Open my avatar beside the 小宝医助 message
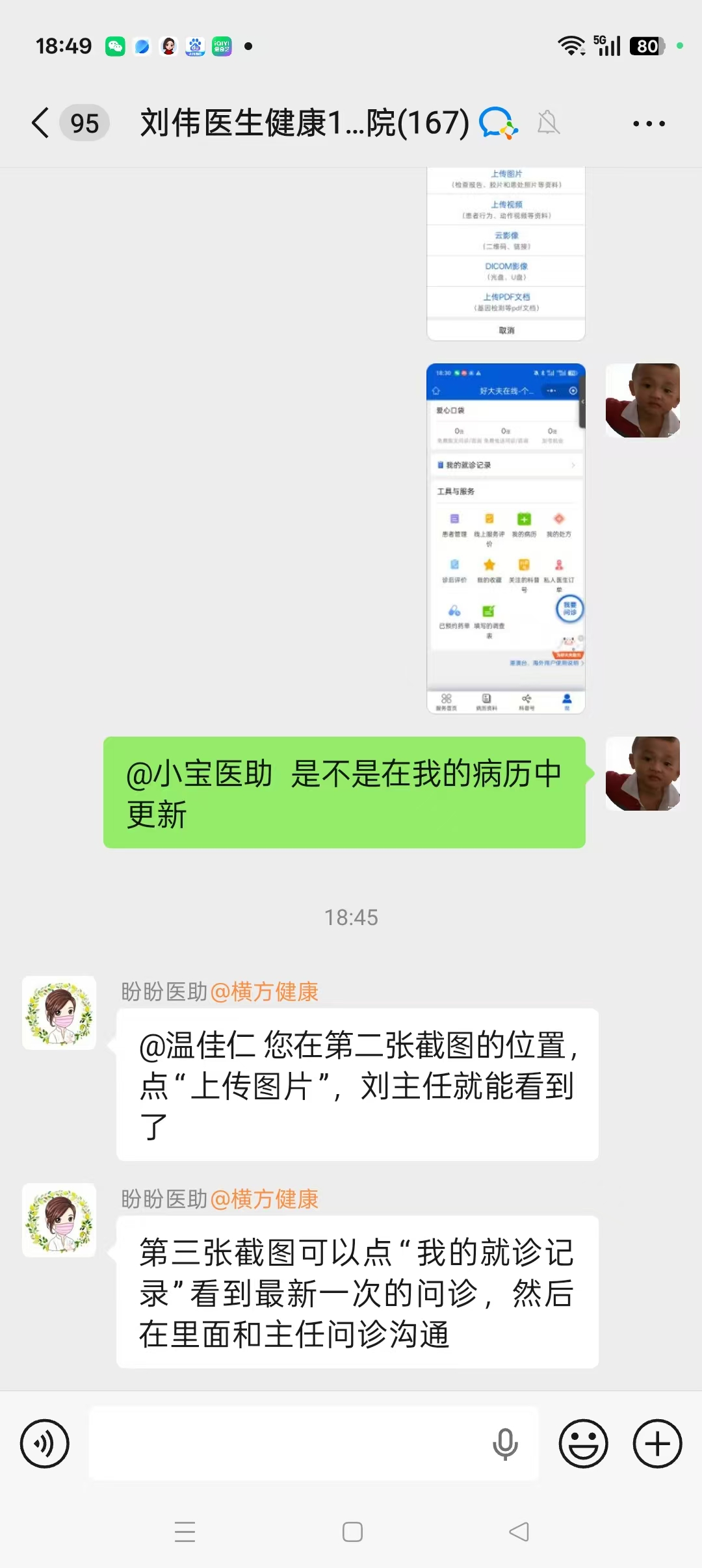702x1568 pixels. (x=642, y=774)
